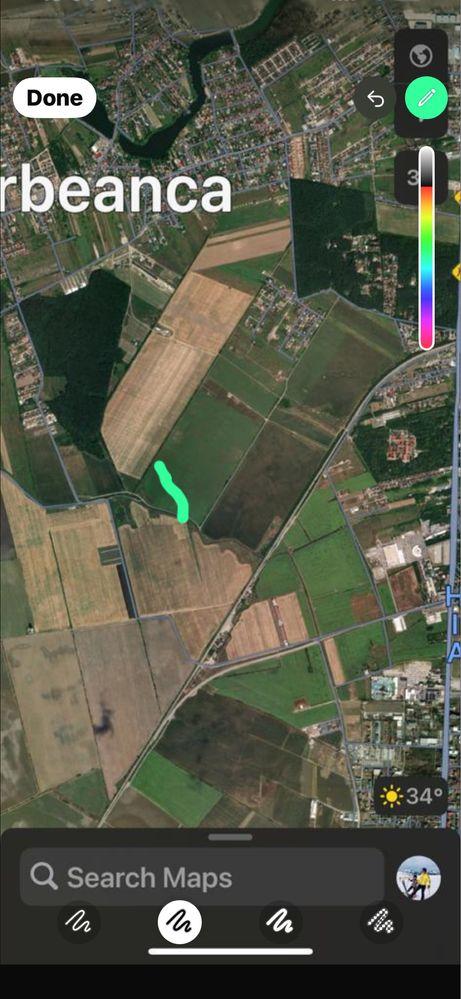The width and height of the screenshot is (461, 999).
Task: Undo the last drawn stroke
Action: [376, 98]
